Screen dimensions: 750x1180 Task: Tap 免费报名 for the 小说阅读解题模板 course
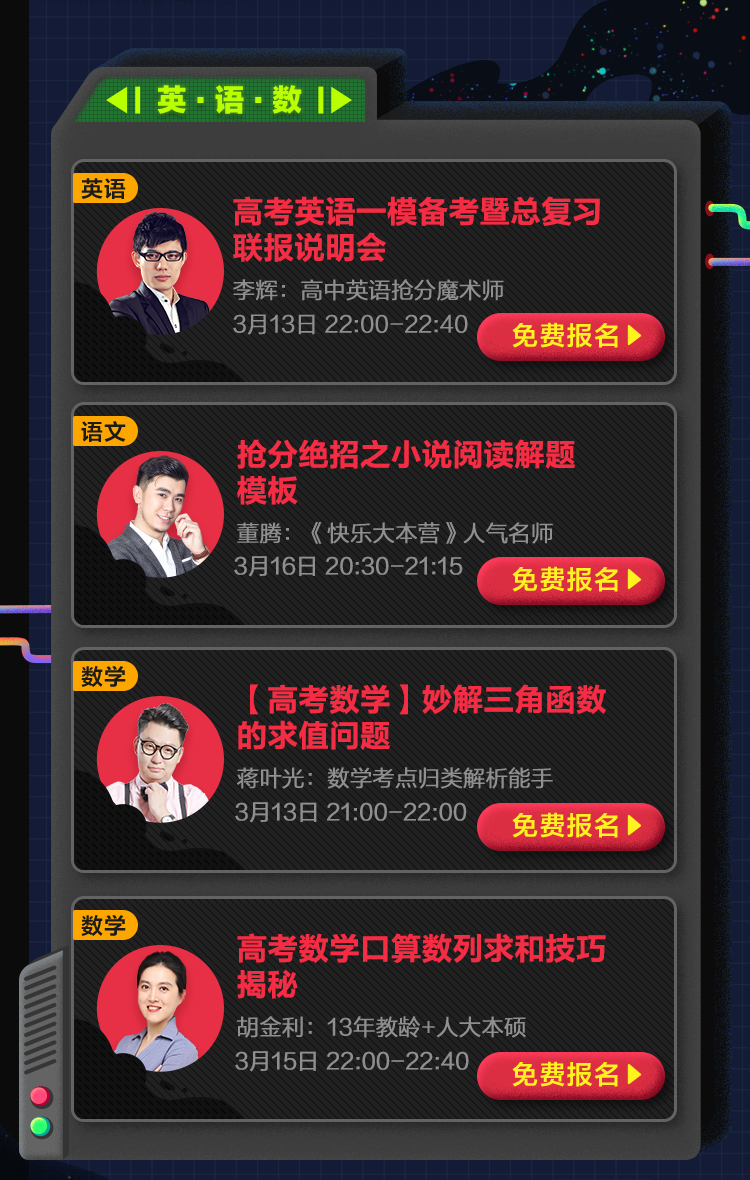pyautogui.click(x=570, y=580)
